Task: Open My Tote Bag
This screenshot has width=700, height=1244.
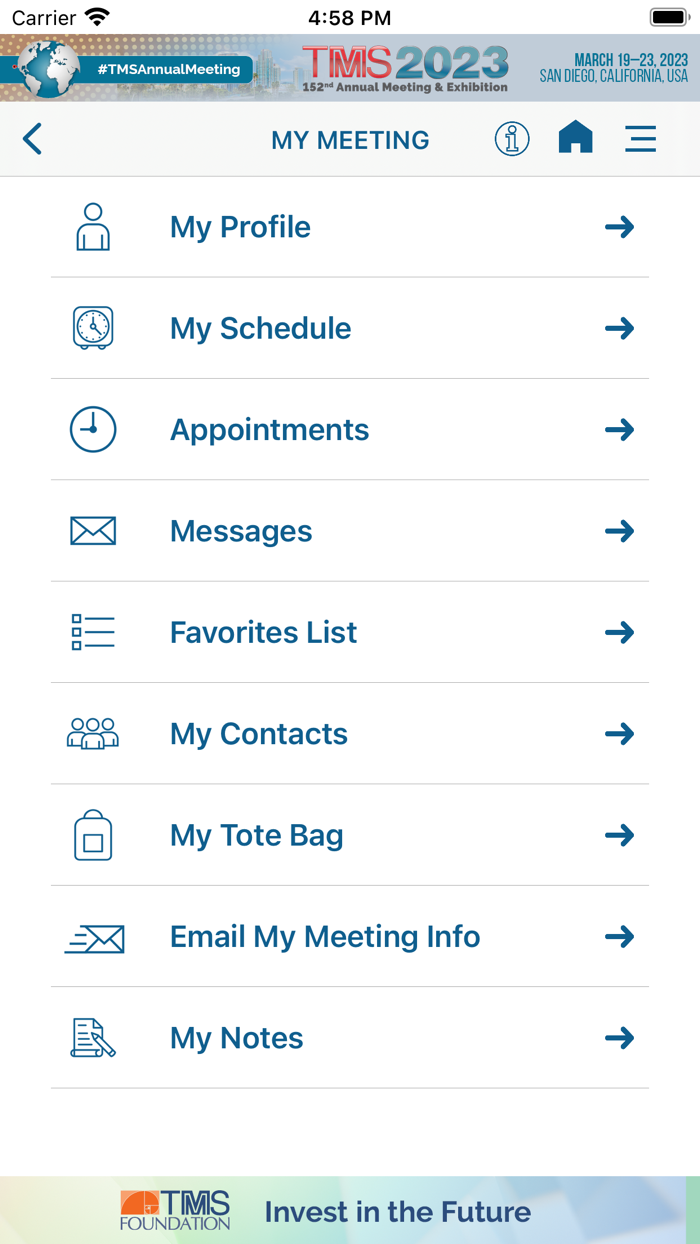Action: click(x=350, y=835)
